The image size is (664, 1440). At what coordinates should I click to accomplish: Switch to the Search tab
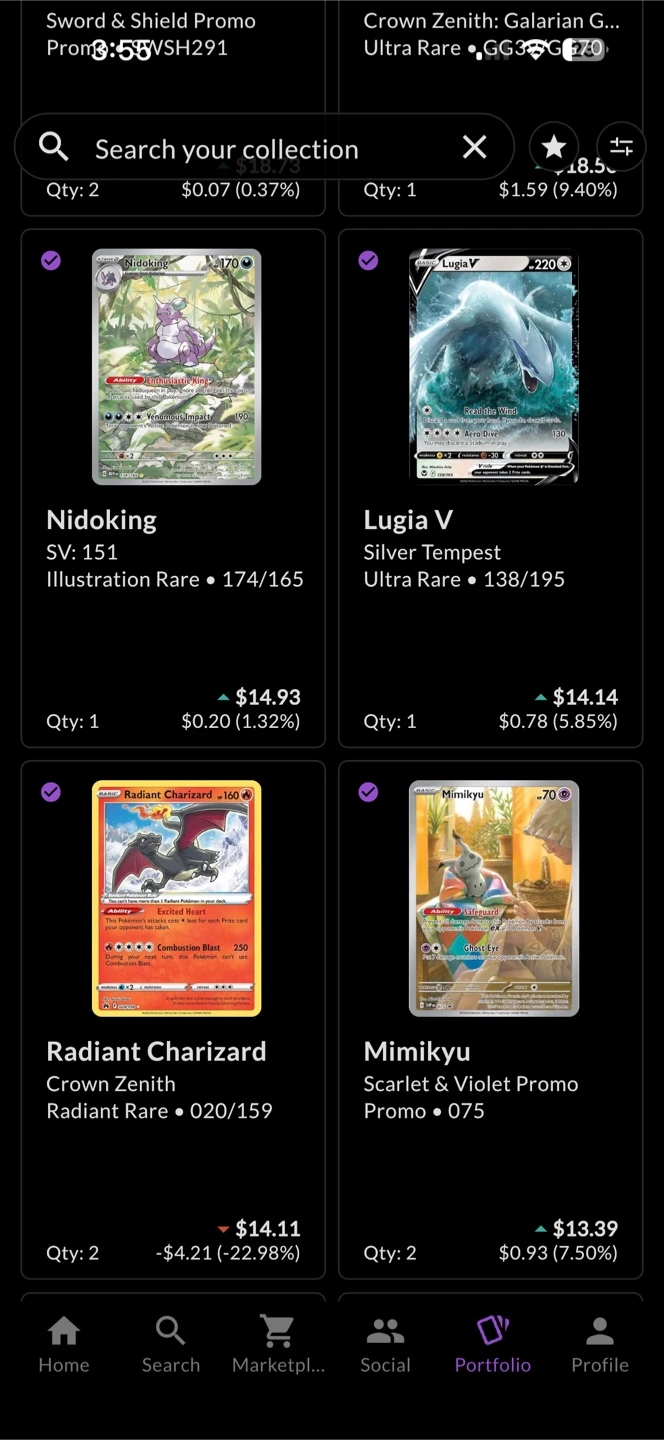pyautogui.click(x=171, y=1345)
